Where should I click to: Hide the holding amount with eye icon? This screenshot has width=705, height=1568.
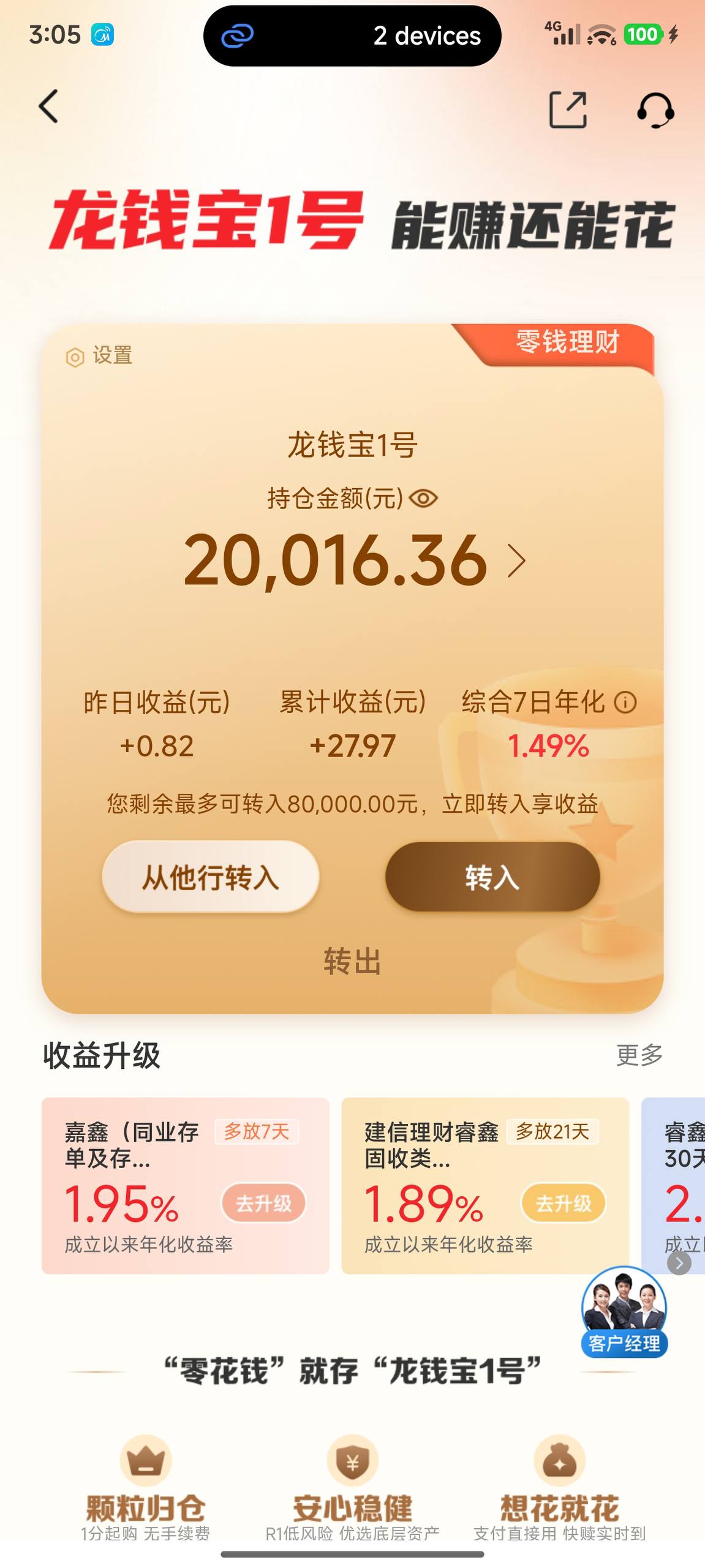pos(423,499)
